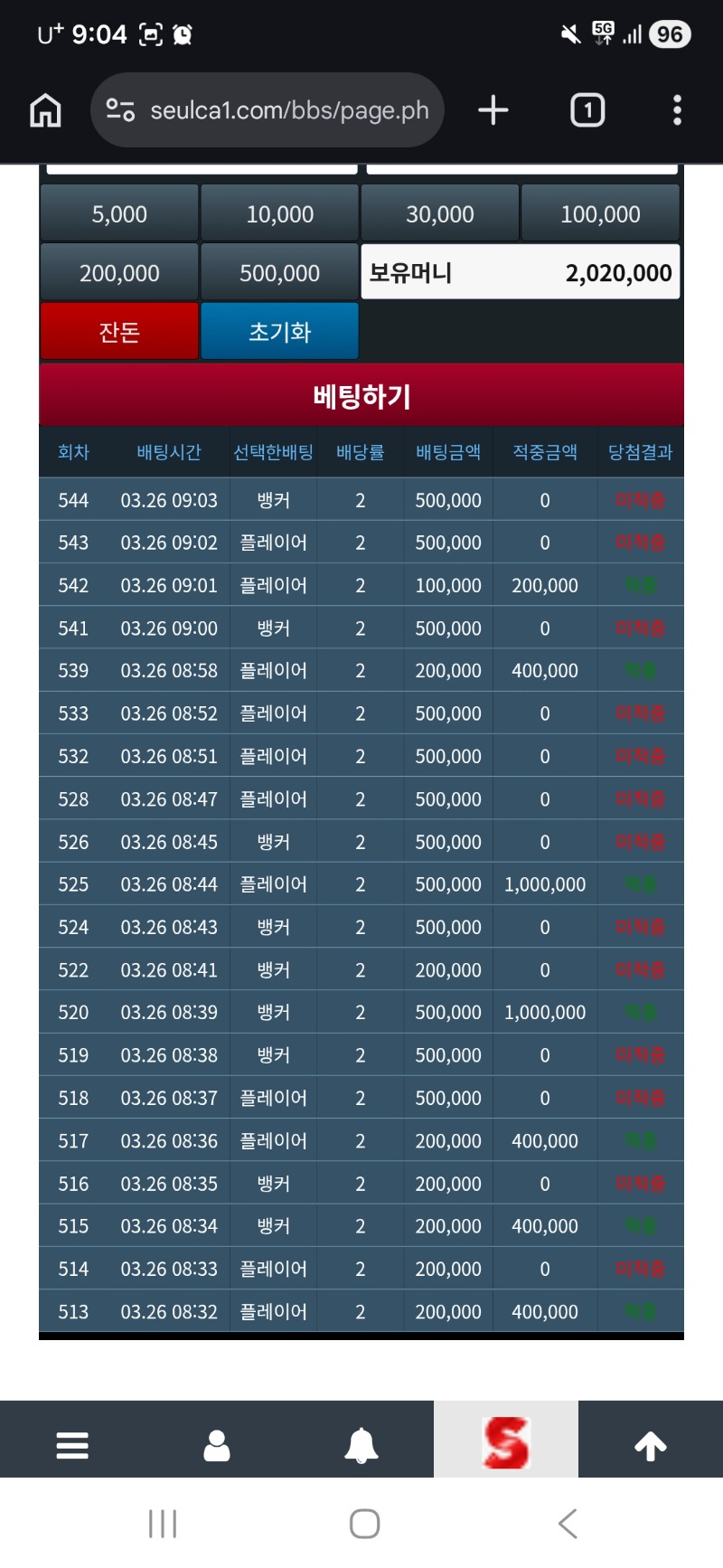Select the 5,000 amount button
Viewport: 723px width, 1568px height.
pyautogui.click(x=119, y=213)
